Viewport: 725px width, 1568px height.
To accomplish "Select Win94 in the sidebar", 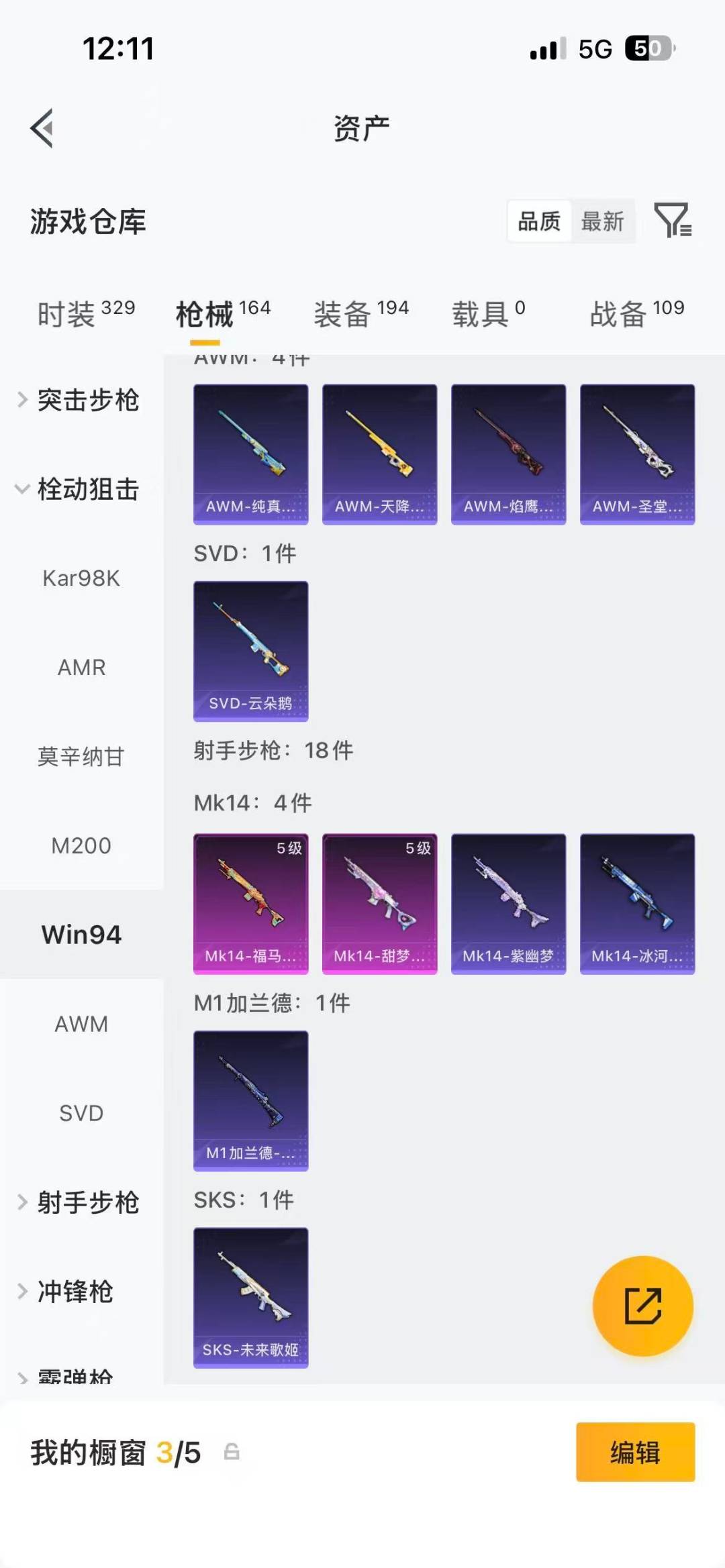I will coord(82,934).
